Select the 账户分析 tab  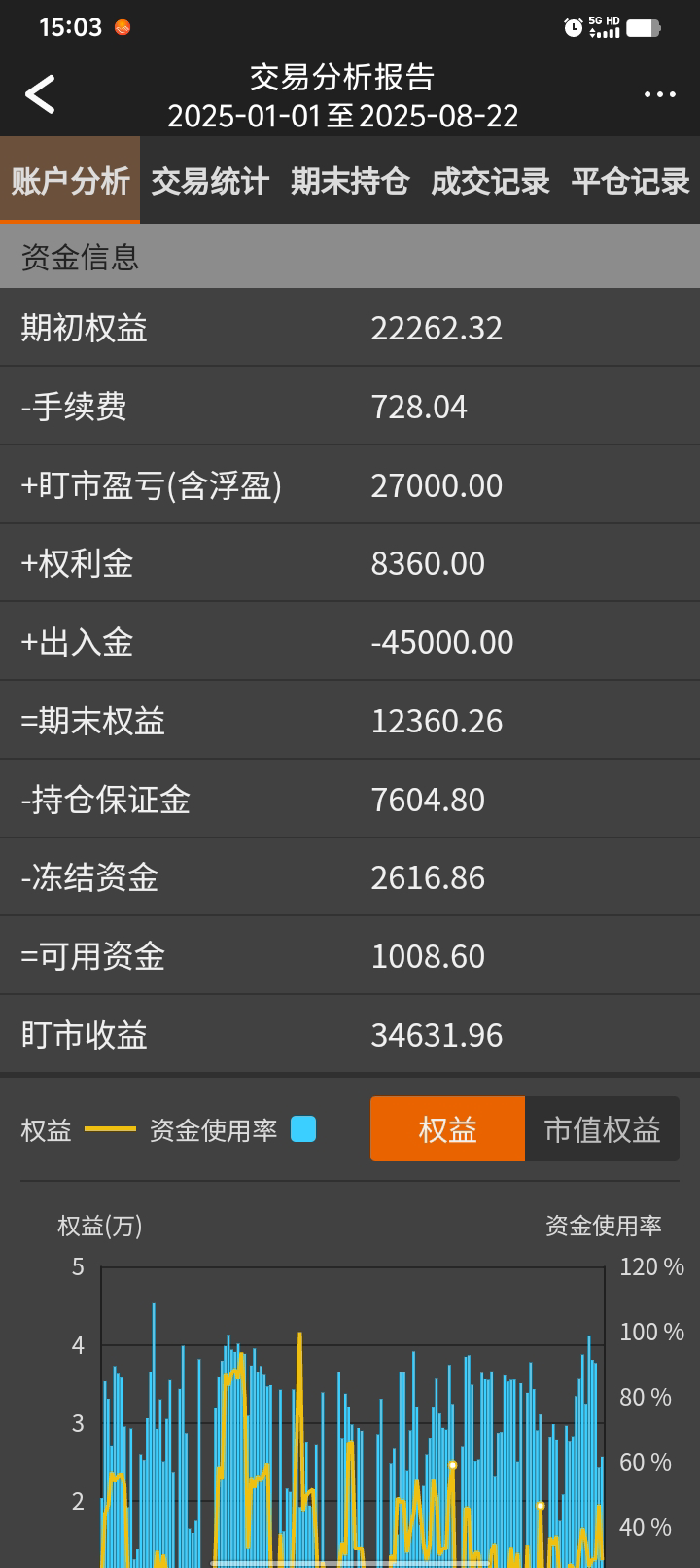point(70,181)
